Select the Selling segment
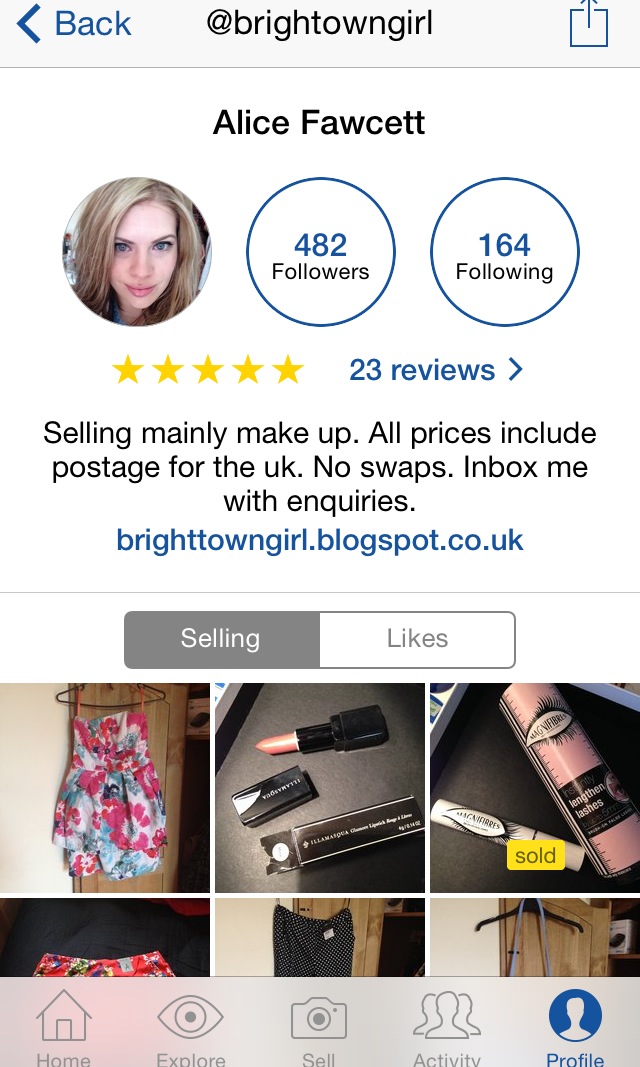The height and width of the screenshot is (1067, 640). click(221, 639)
